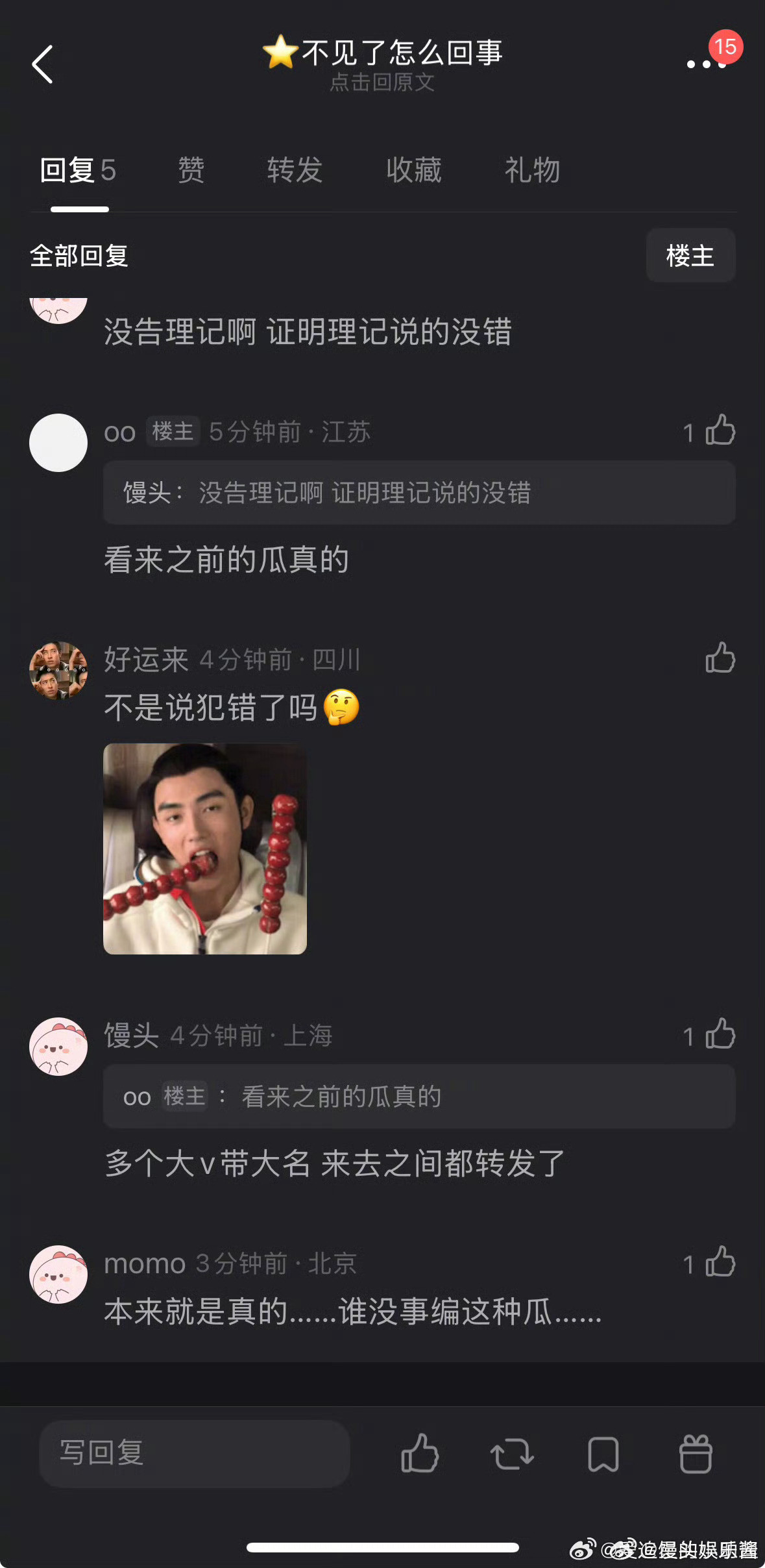Toggle the like count on oo's comment
This screenshot has height=1568, width=765.
click(x=719, y=432)
